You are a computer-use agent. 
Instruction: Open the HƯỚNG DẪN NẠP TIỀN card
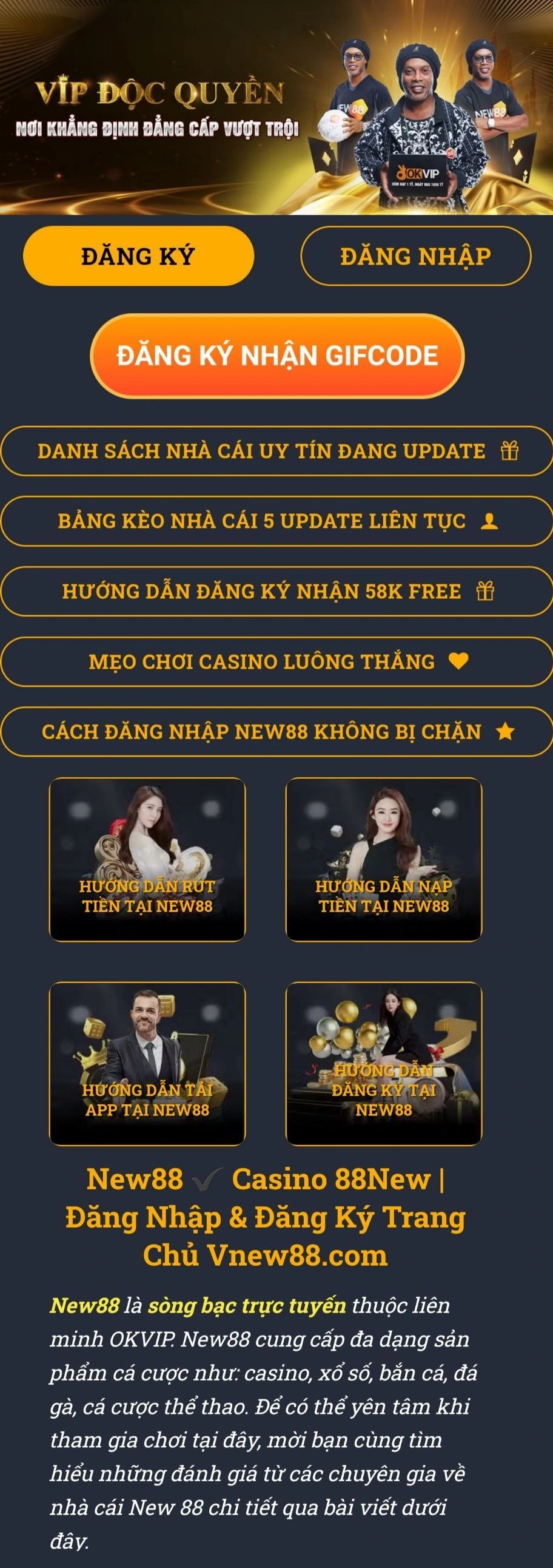pyautogui.click(x=384, y=859)
